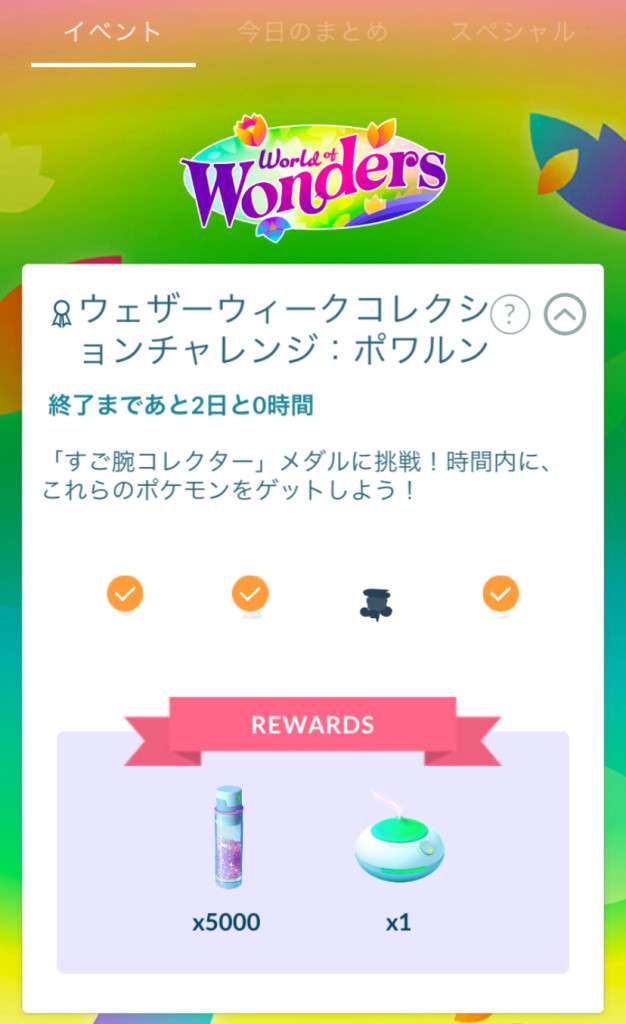Switch to the 今日のまとめ tab
Viewport: 626px width, 1024px height.
(x=312, y=32)
